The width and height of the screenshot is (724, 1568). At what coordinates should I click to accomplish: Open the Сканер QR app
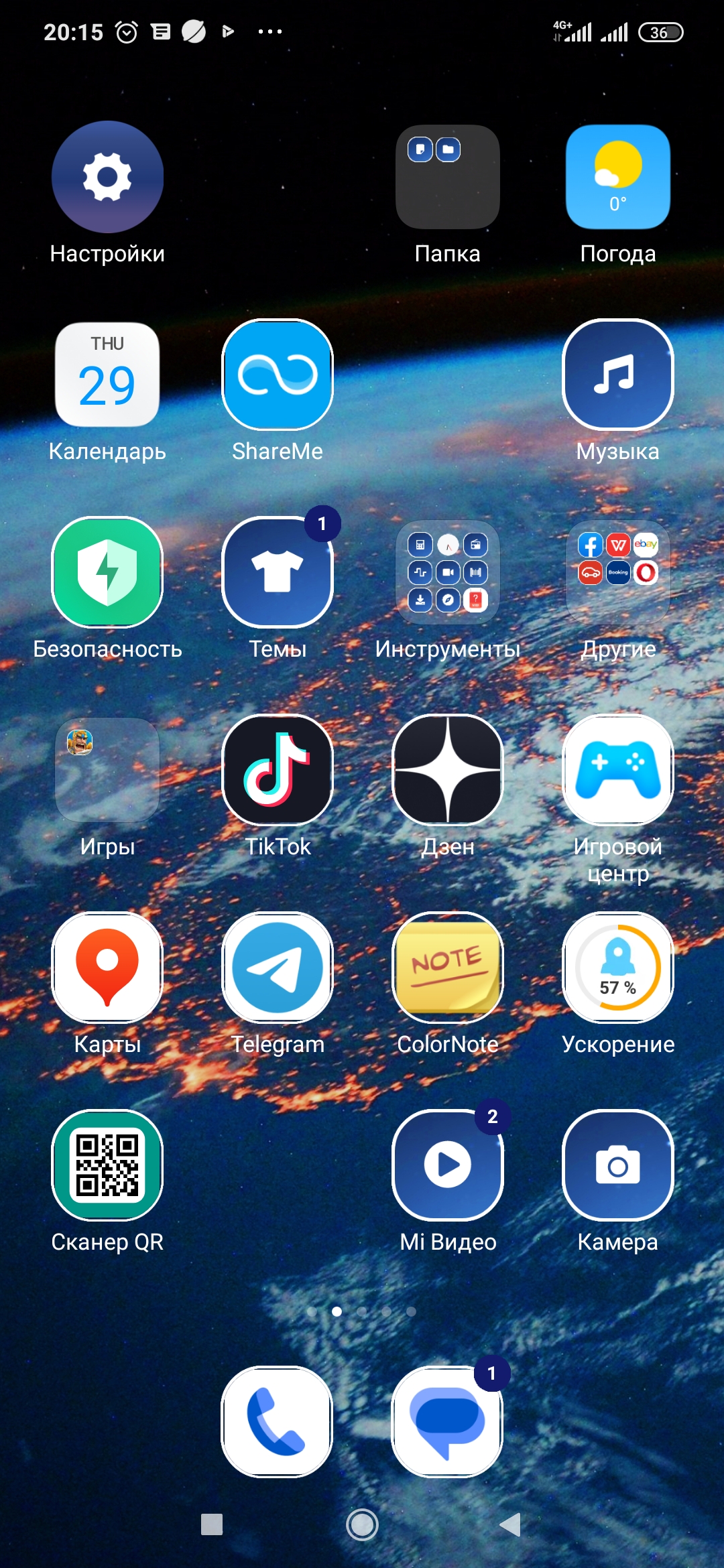107,1165
